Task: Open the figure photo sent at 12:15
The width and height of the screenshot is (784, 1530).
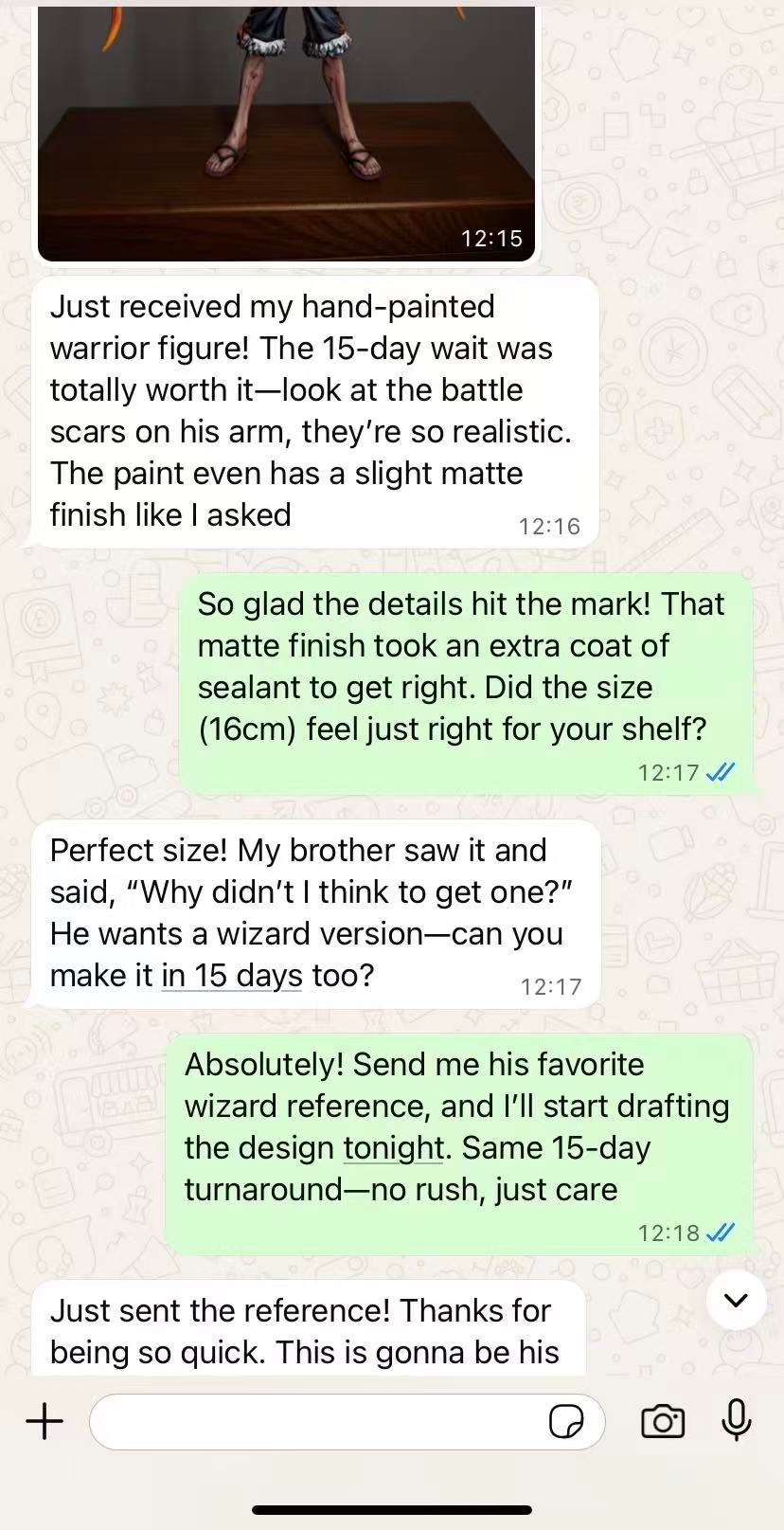Action: pyautogui.click(x=286, y=133)
